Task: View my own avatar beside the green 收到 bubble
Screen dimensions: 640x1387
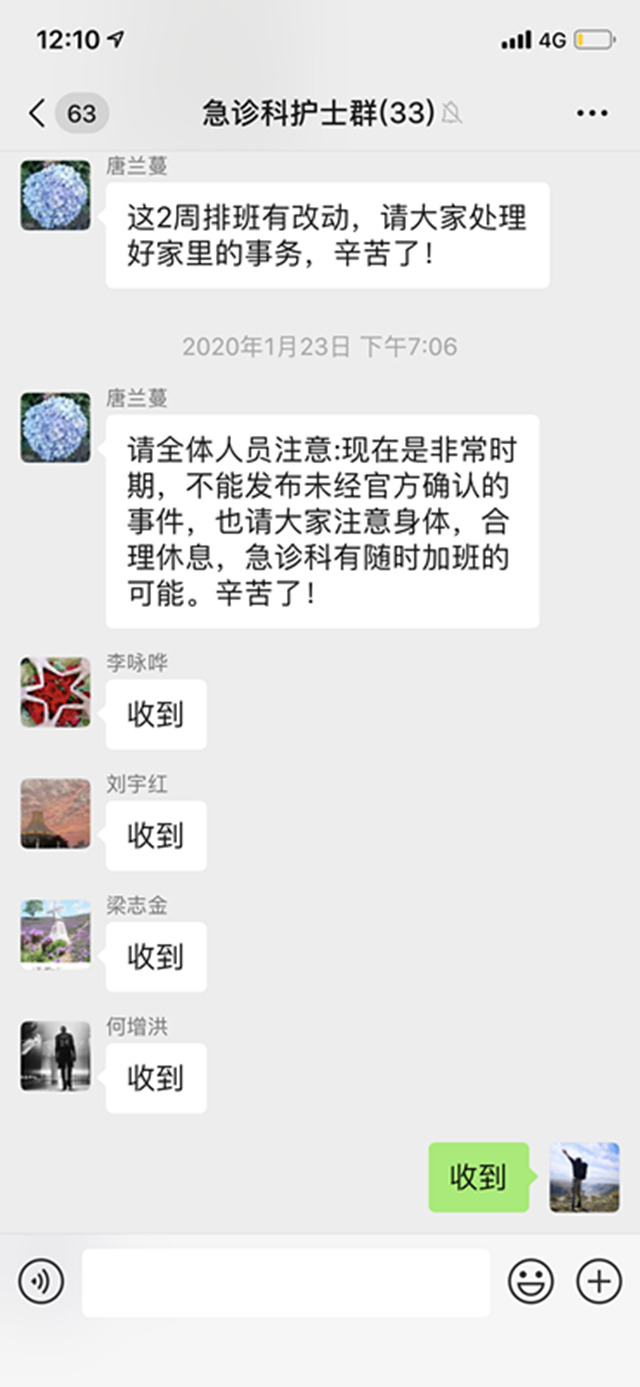Action: (x=584, y=1178)
